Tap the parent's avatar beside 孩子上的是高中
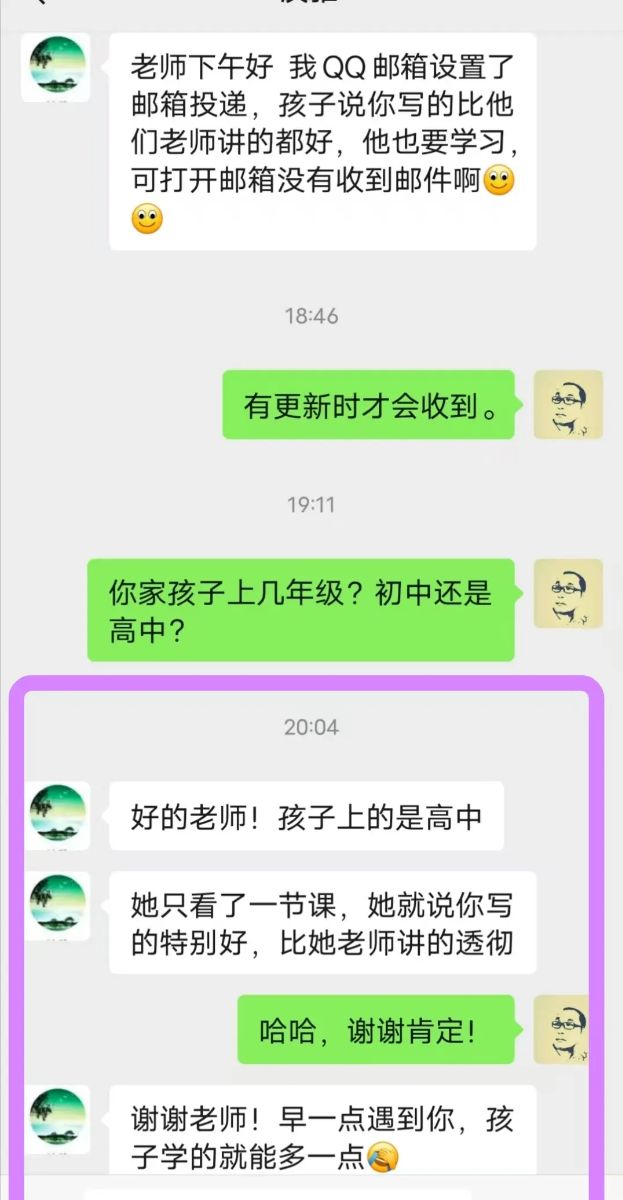This screenshot has height=1200, width=623. [56, 815]
